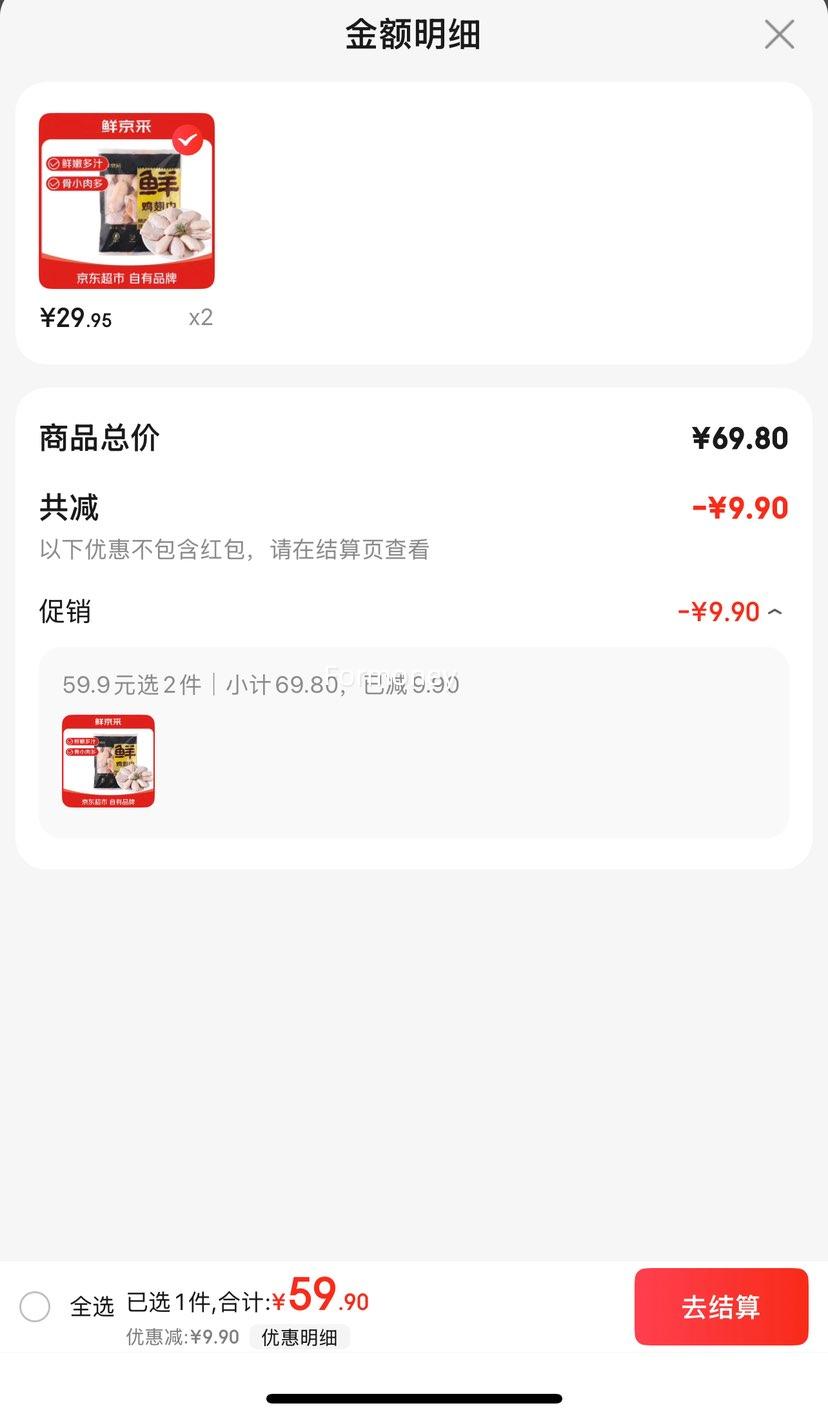Close the 金额明细 panel

pyautogui.click(x=779, y=35)
